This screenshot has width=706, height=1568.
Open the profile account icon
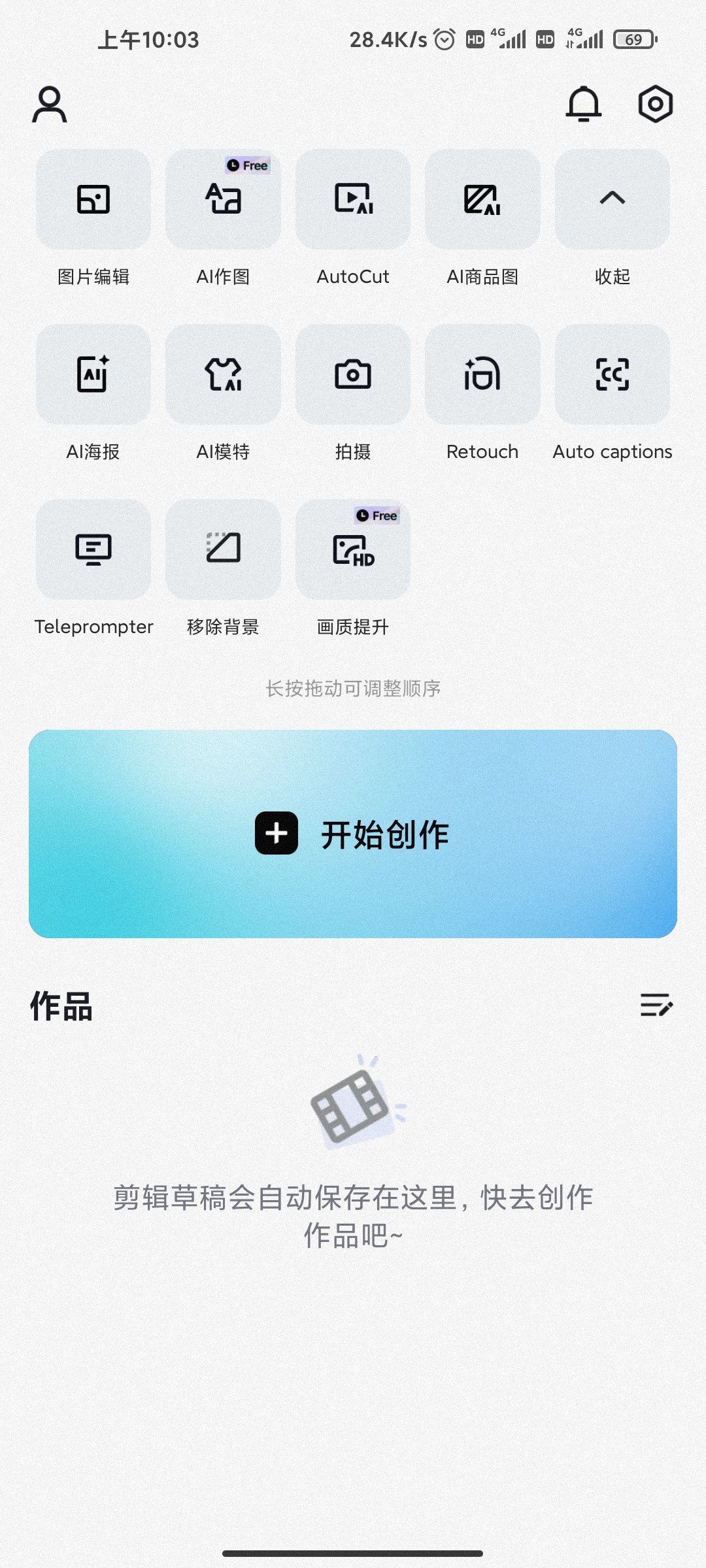[50, 105]
